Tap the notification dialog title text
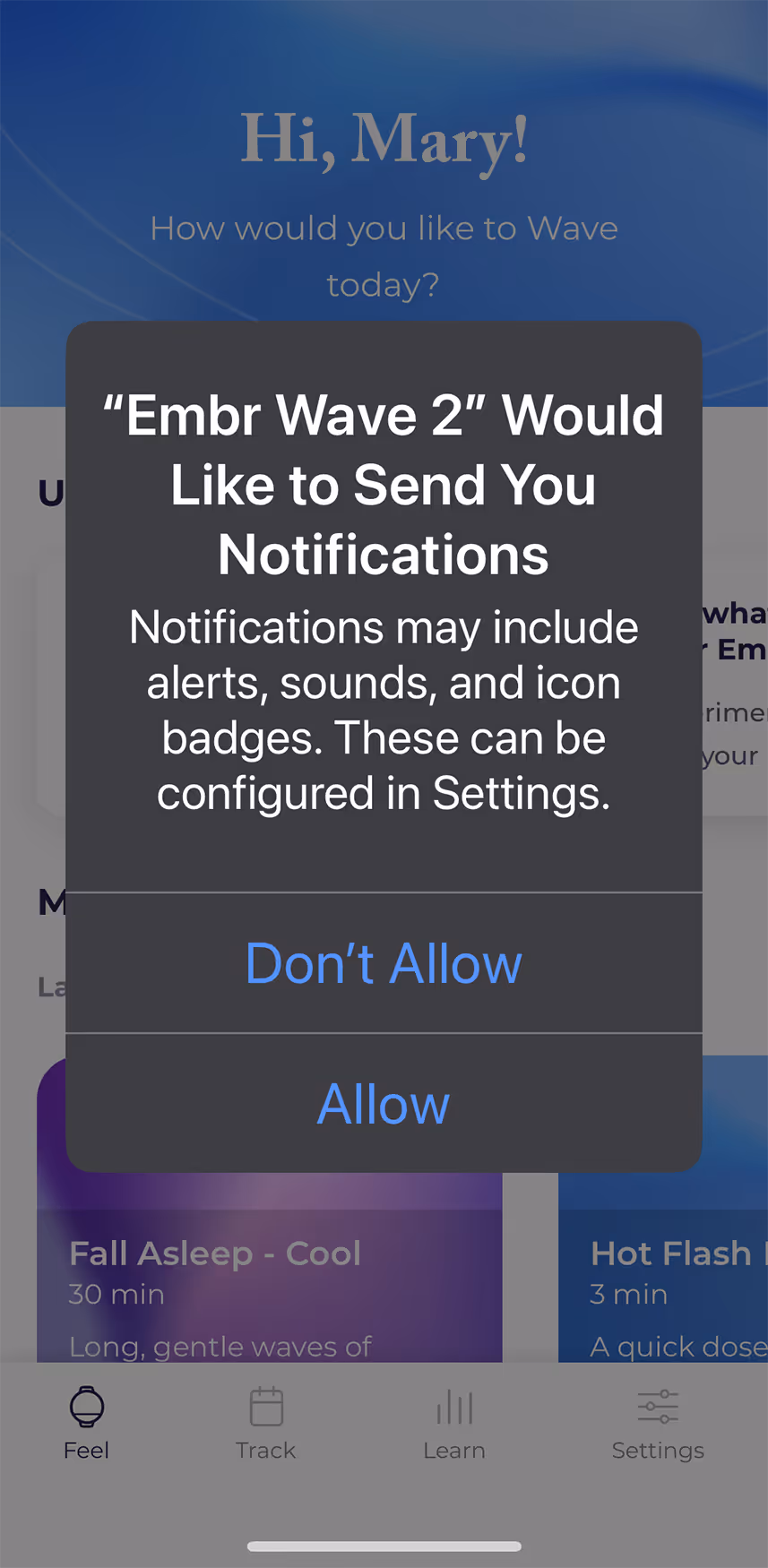The image size is (768, 1568). (384, 484)
